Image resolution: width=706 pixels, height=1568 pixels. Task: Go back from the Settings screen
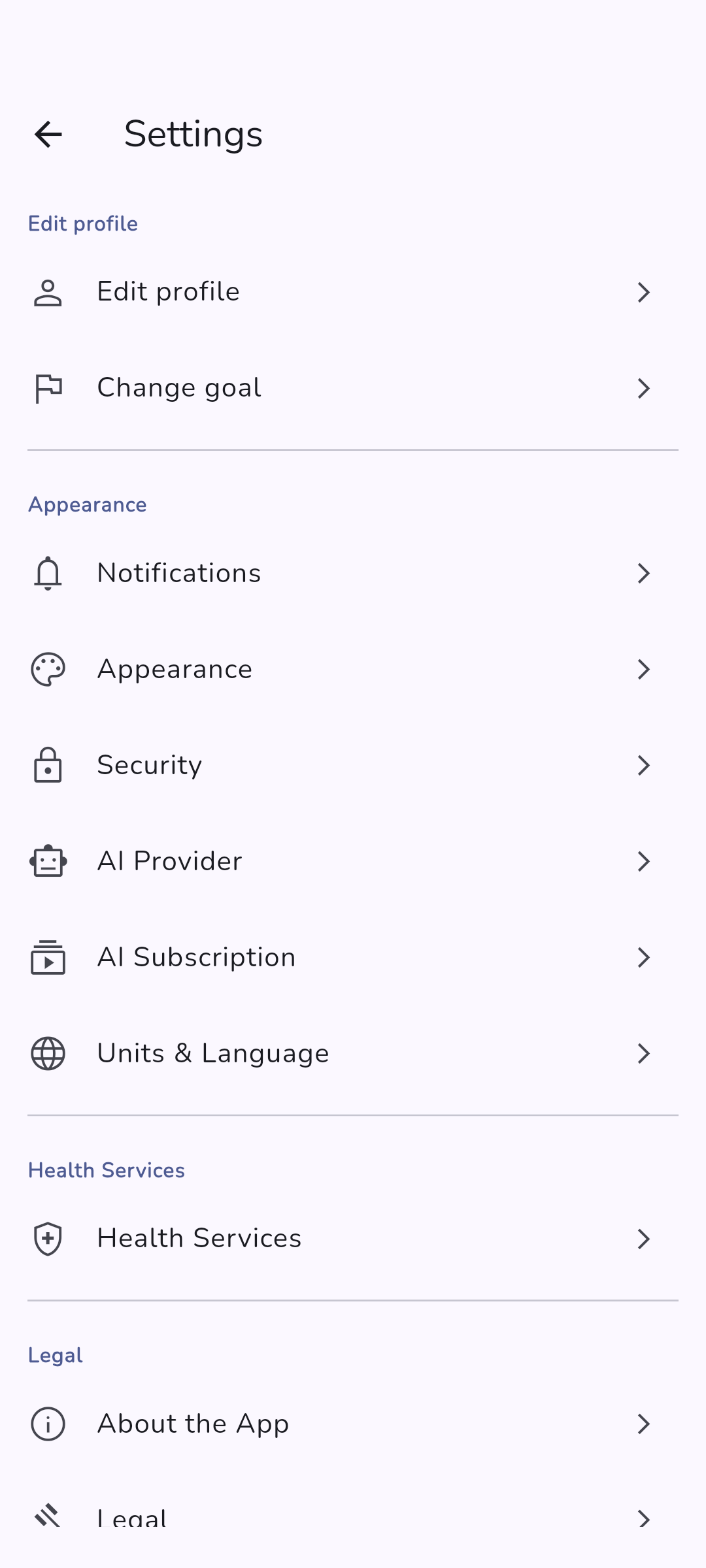click(48, 135)
